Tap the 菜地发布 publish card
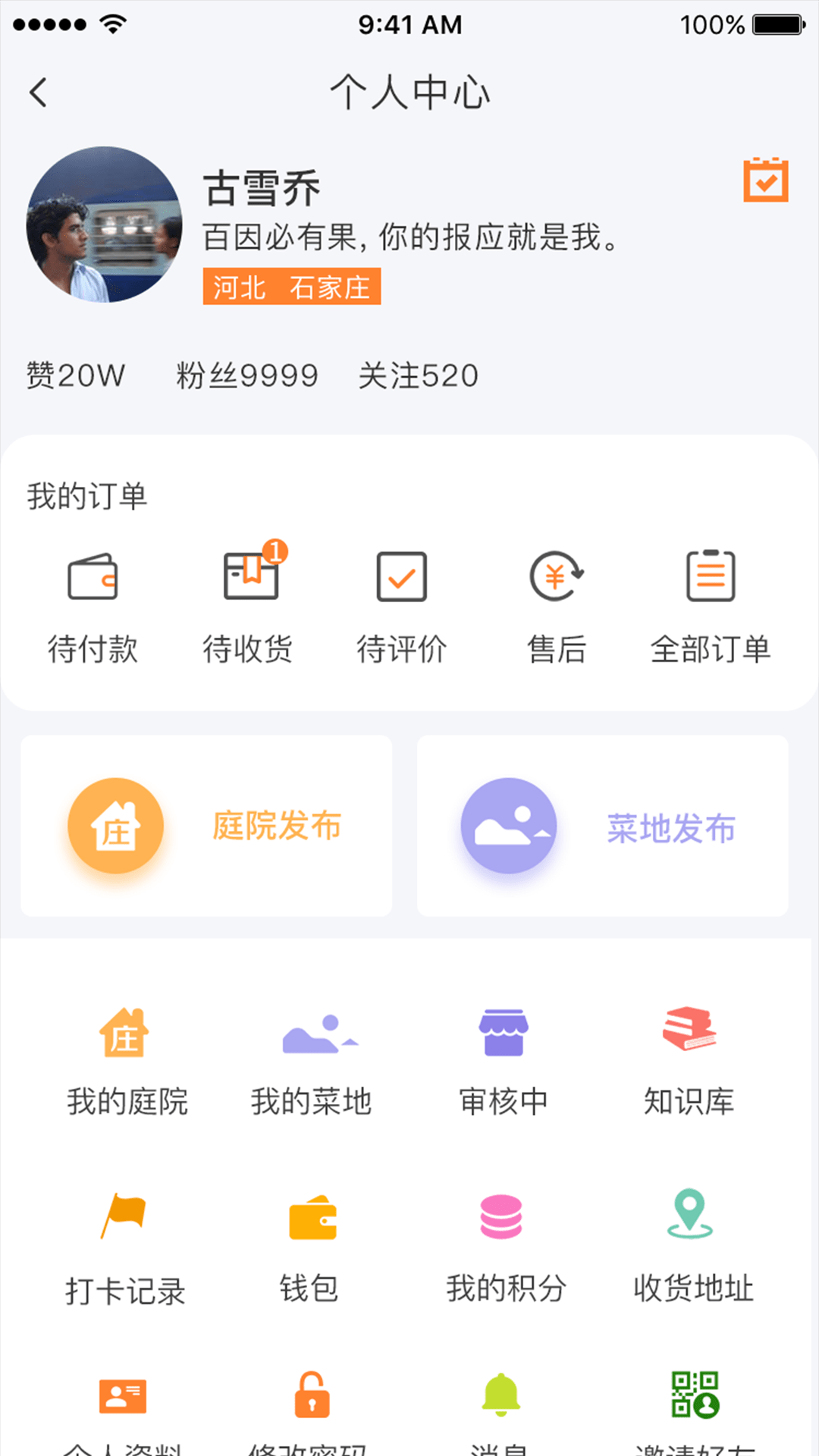Screen dimensions: 819x1456 [x=602, y=826]
